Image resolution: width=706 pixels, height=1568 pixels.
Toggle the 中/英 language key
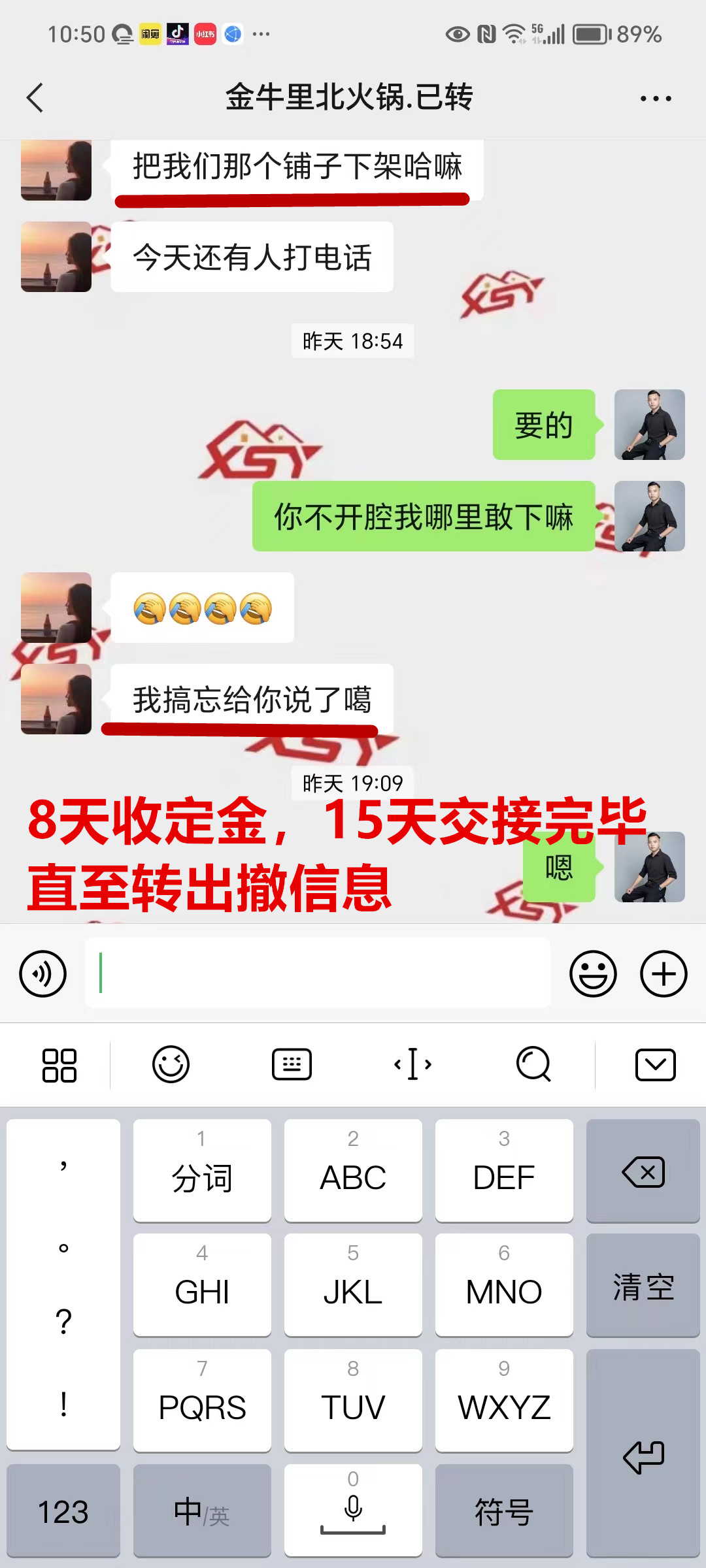[x=202, y=1511]
